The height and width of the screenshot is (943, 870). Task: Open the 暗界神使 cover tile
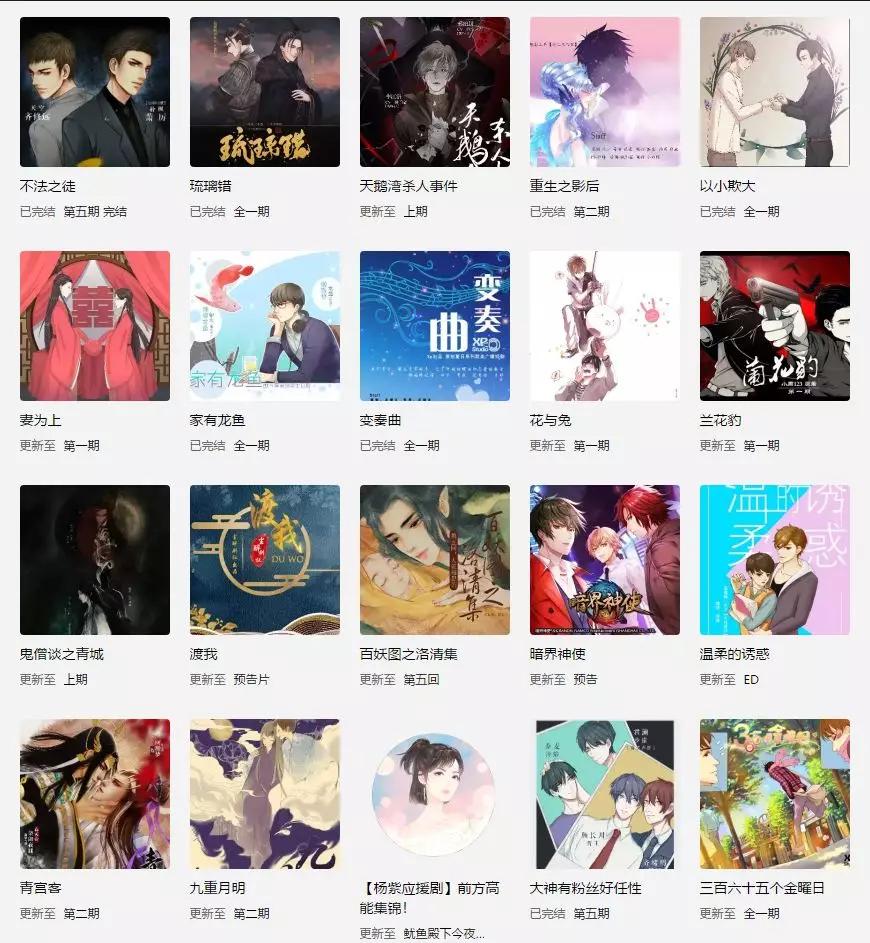605,560
